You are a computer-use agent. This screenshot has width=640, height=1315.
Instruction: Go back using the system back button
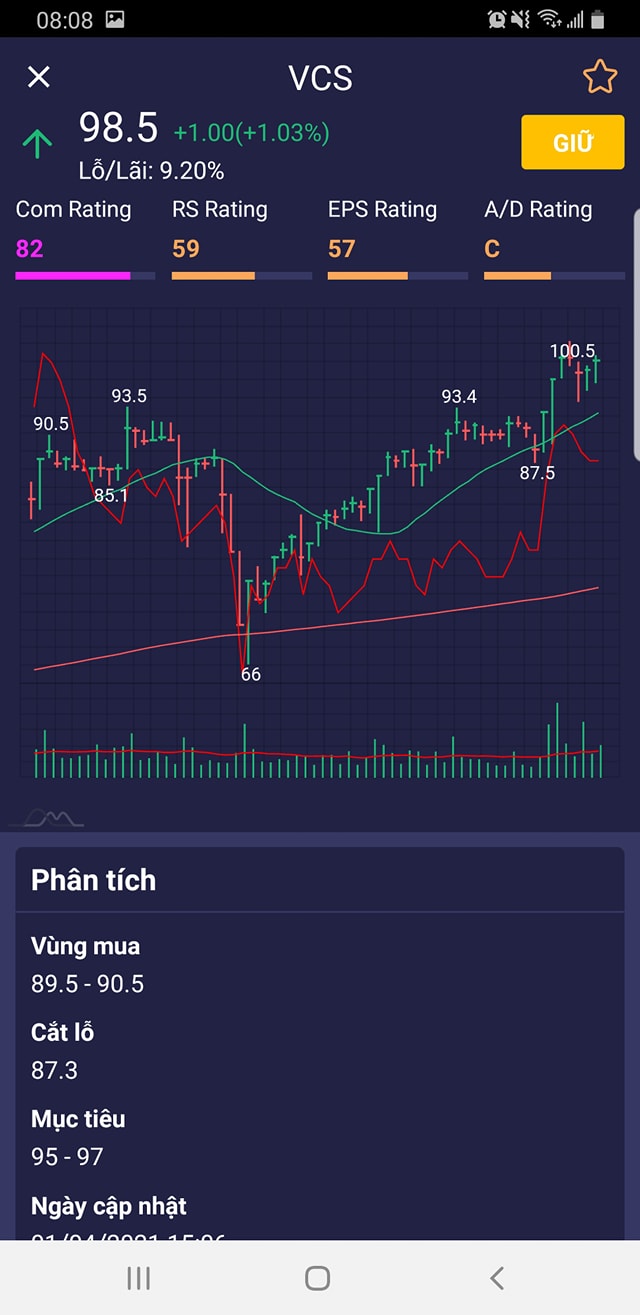pos(497,1277)
